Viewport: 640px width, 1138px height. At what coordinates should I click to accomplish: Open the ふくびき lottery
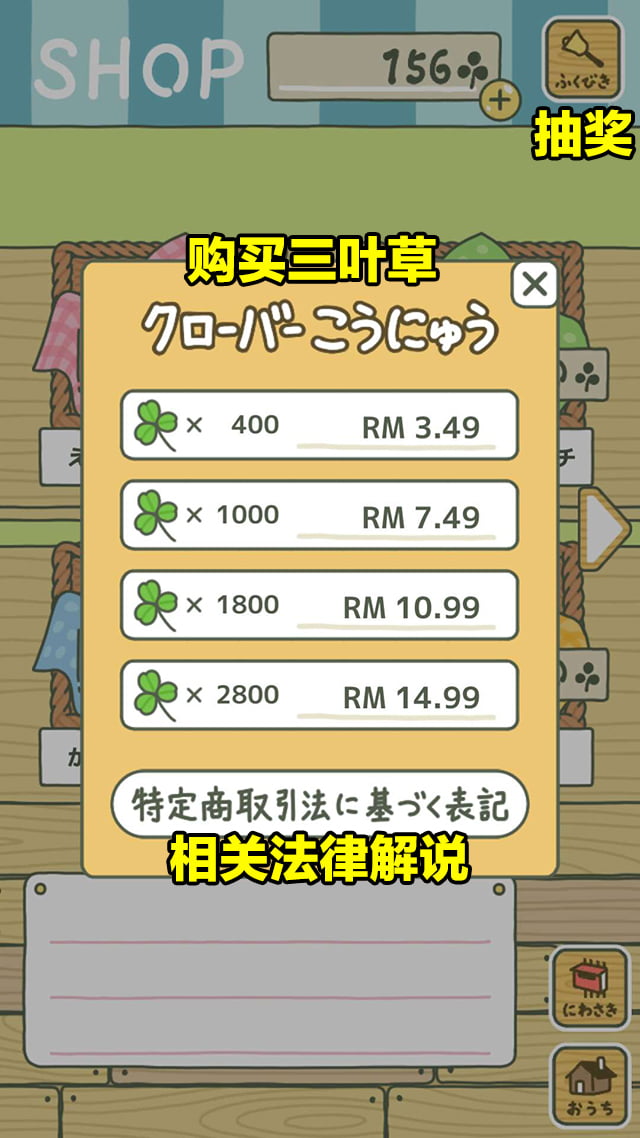click(x=582, y=58)
